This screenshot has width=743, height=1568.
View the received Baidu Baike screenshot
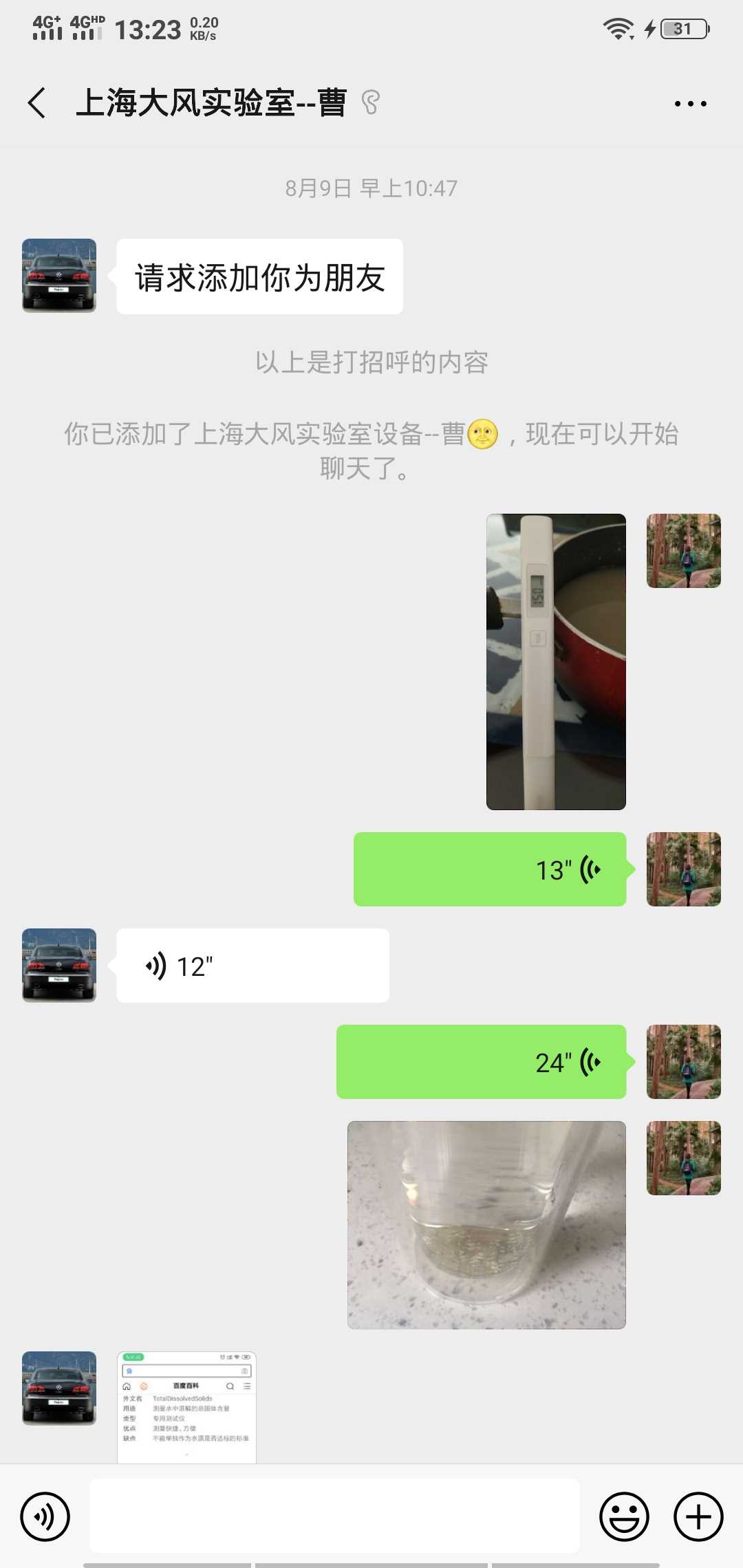(x=186, y=1406)
